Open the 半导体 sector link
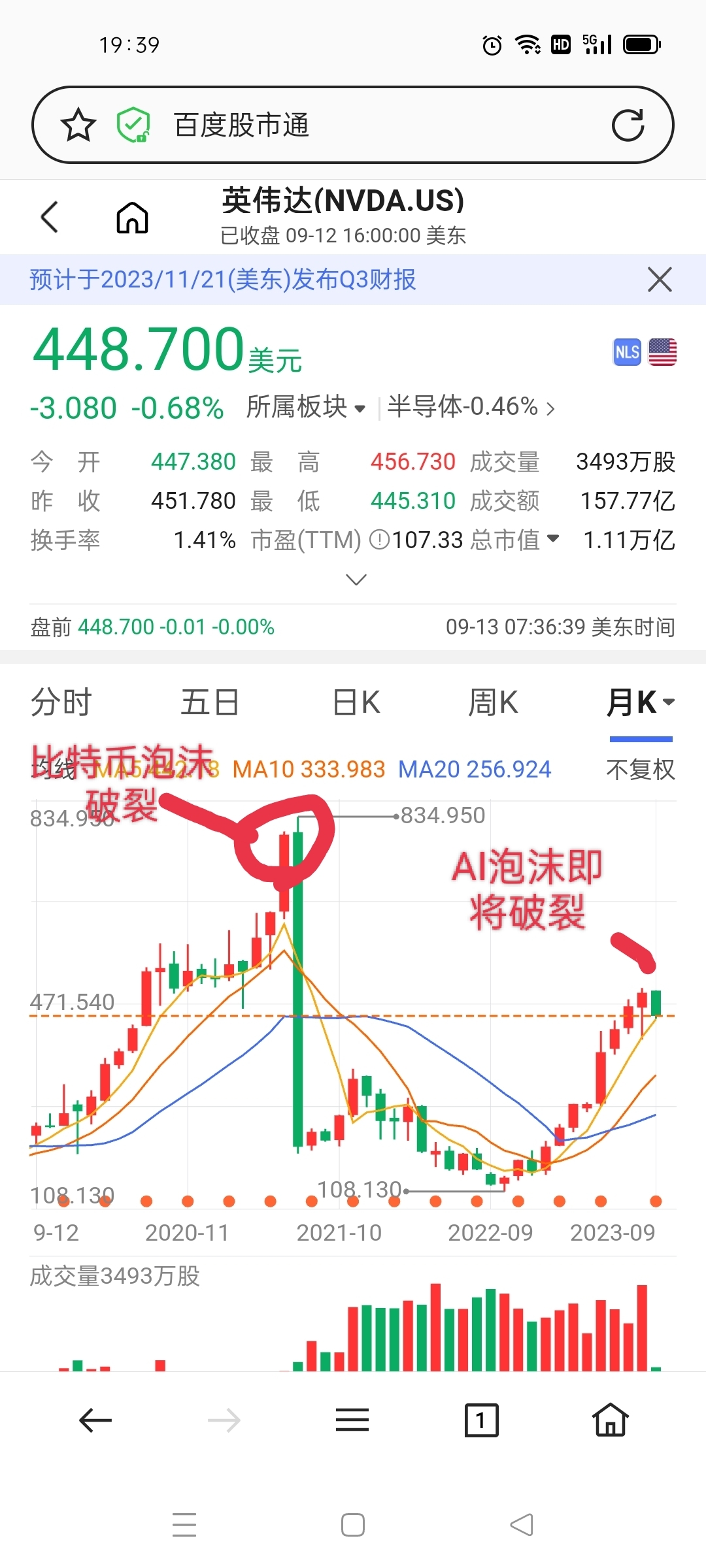Image resolution: width=706 pixels, height=1568 pixels. click(471, 408)
